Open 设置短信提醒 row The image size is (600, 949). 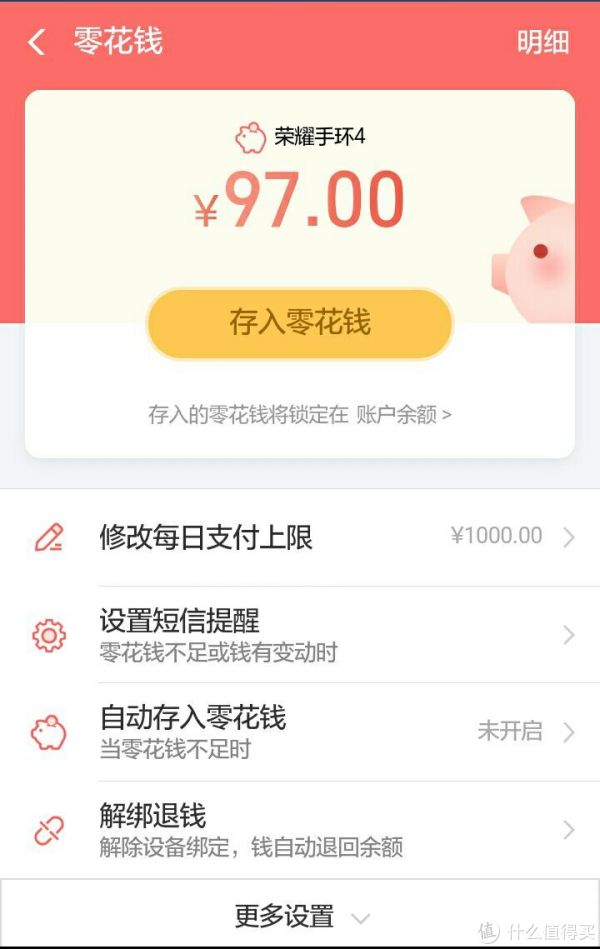pos(300,635)
